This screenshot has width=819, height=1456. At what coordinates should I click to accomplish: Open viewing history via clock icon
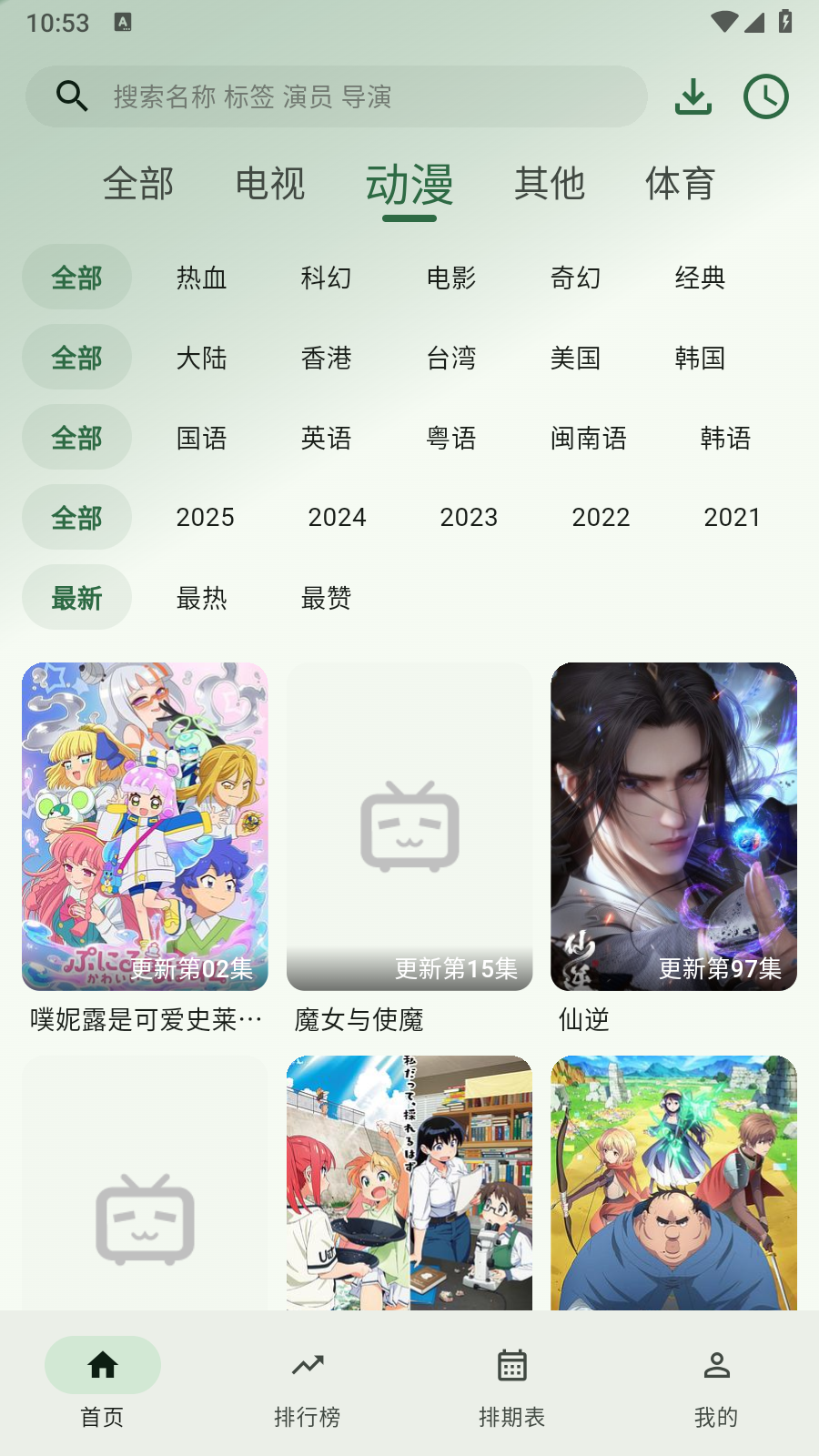[767, 96]
